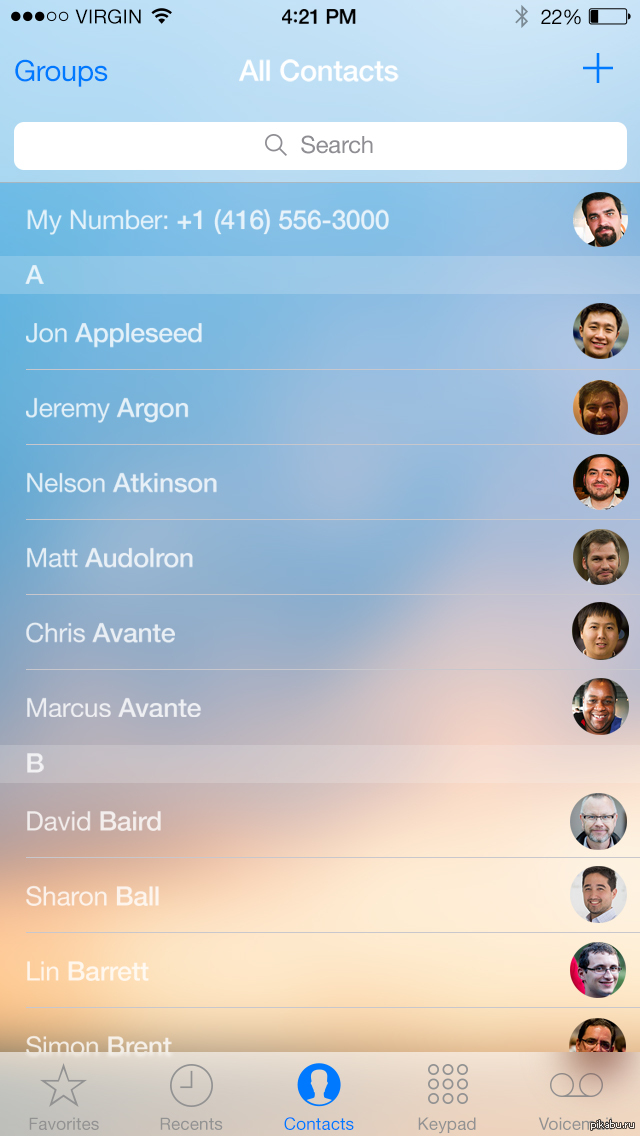640x1136 pixels.
Task: Go to the Keypad tab
Action: [447, 1097]
